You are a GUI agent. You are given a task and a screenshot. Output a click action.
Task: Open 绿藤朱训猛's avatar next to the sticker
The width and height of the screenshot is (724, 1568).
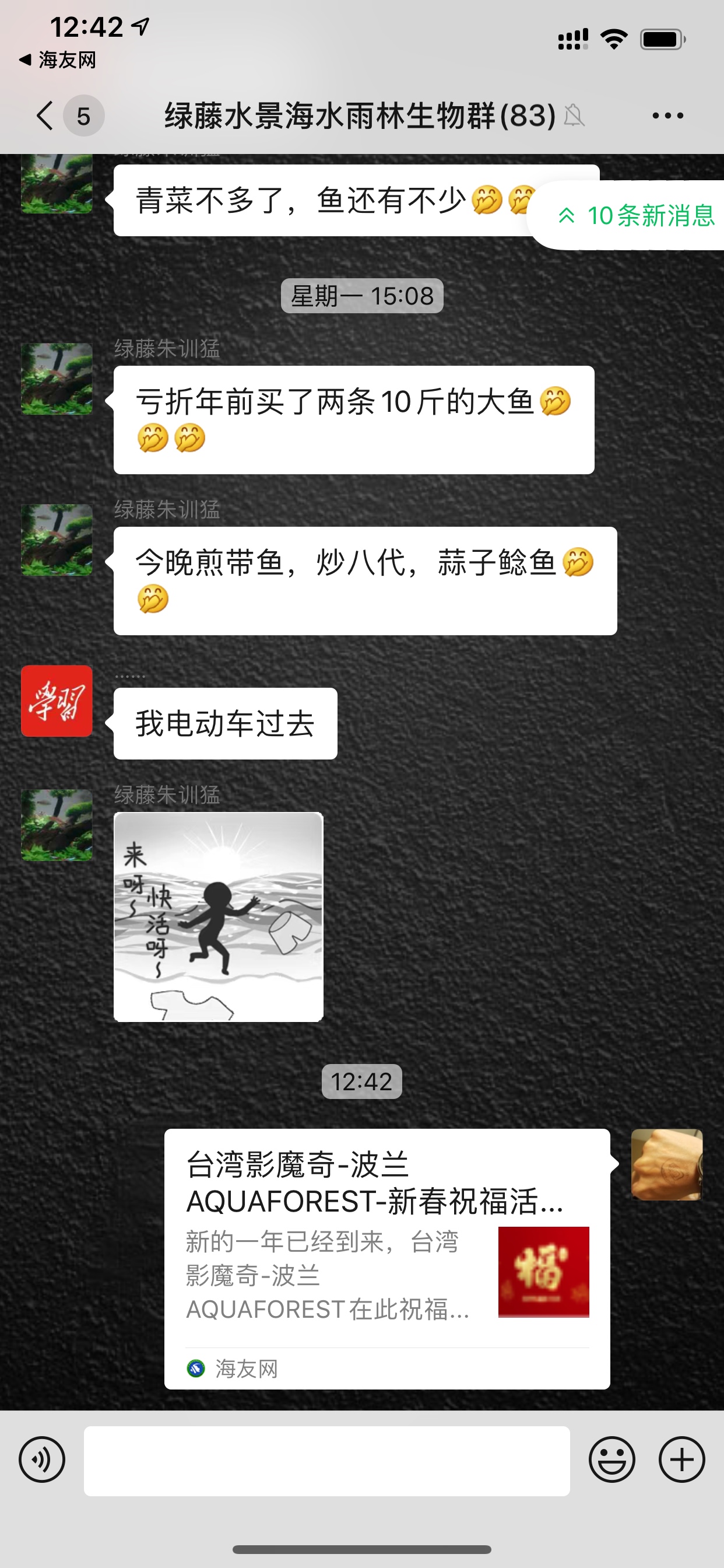(57, 825)
